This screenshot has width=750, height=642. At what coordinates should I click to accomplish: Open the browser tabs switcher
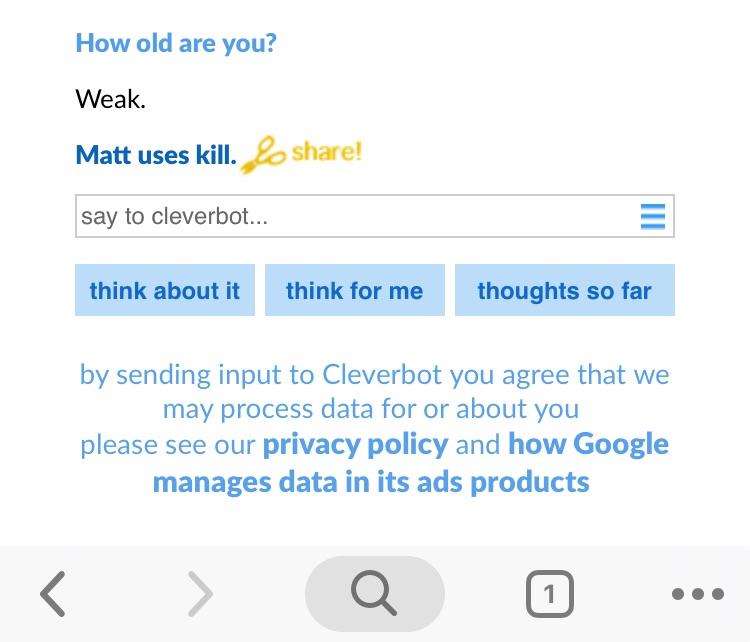point(549,594)
